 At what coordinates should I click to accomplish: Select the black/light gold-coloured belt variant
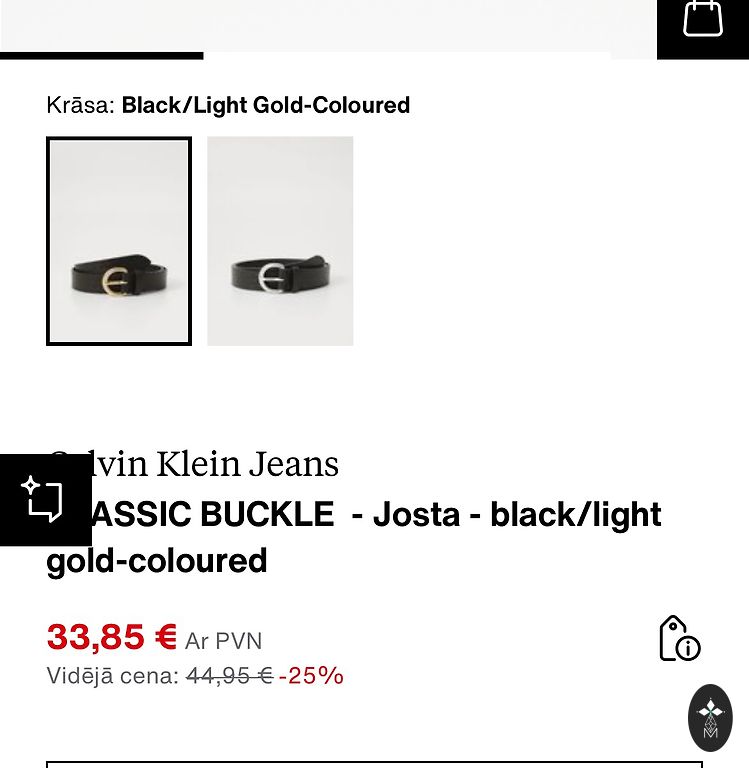[119, 241]
